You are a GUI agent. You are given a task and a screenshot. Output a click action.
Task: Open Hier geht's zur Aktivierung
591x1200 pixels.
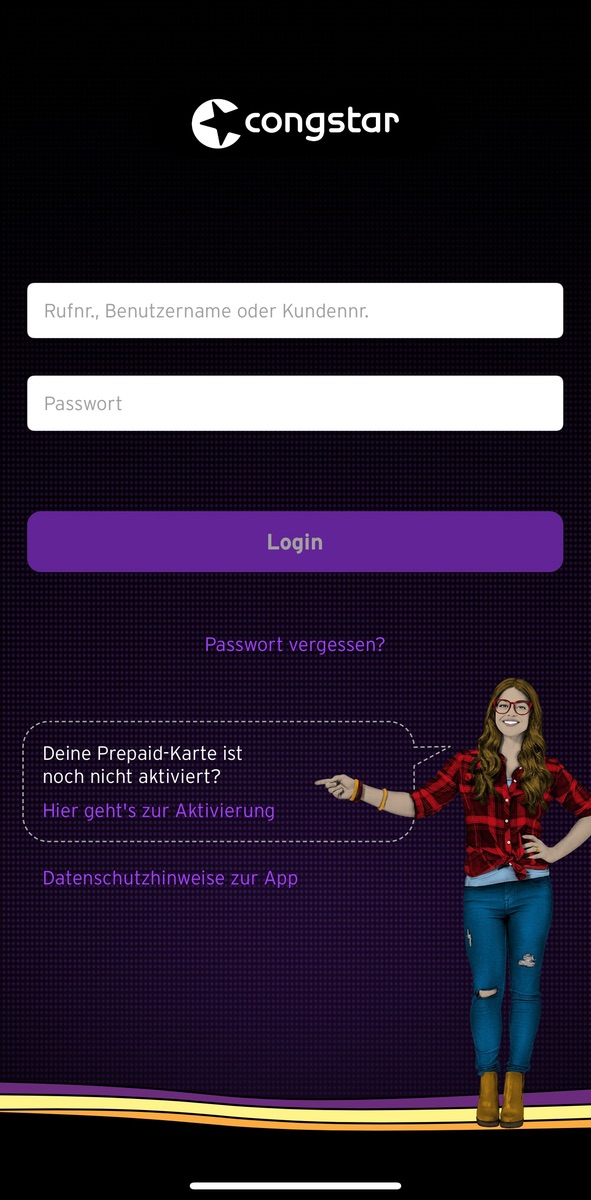coord(158,810)
